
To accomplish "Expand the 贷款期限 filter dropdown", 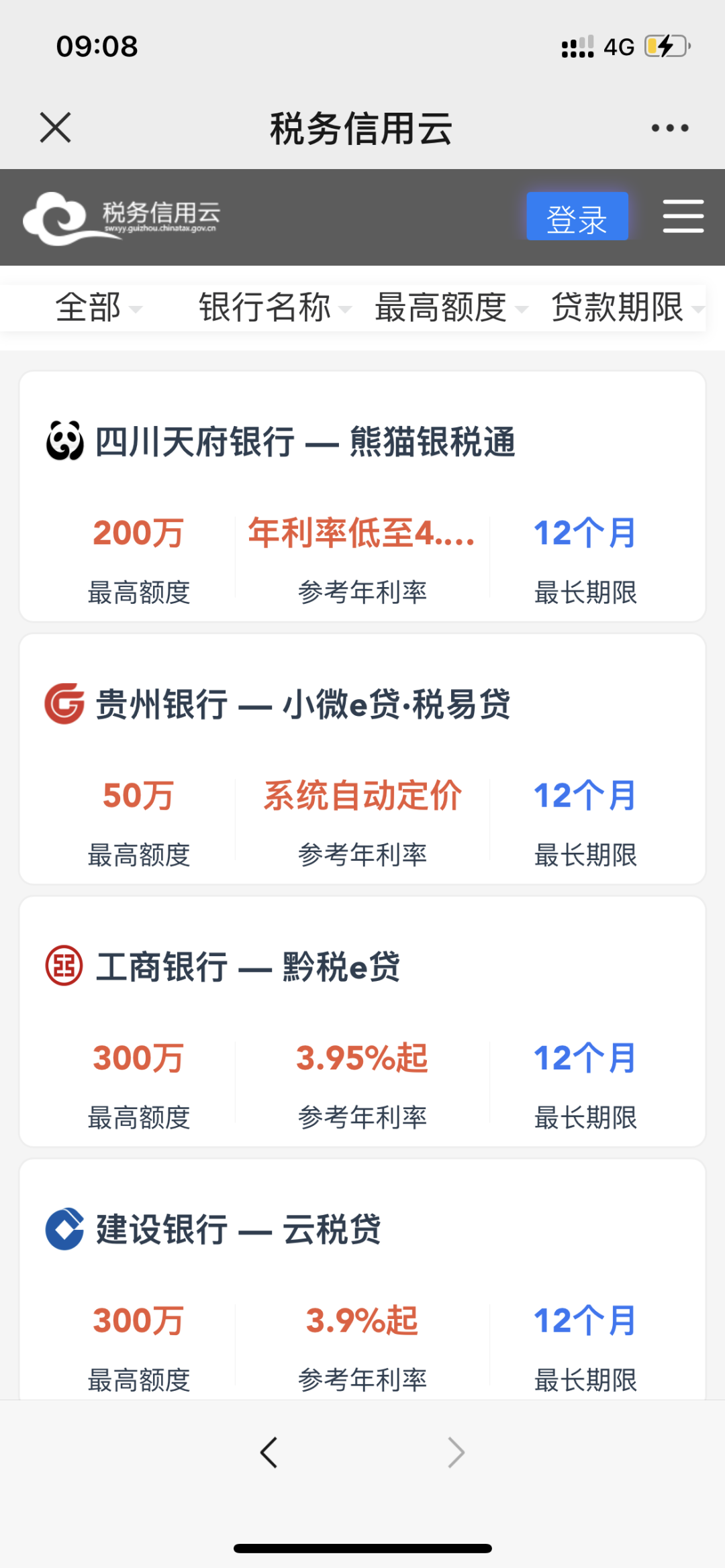I will pos(628,308).
